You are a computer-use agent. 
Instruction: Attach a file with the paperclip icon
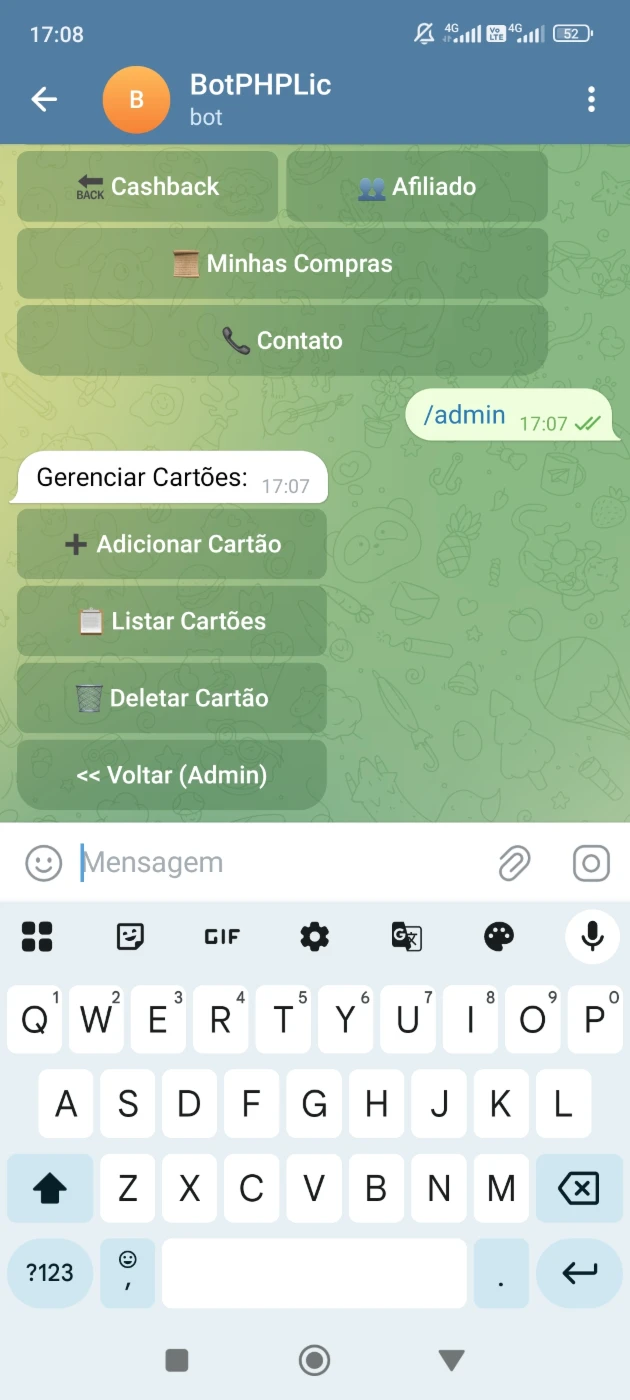coord(514,863)
